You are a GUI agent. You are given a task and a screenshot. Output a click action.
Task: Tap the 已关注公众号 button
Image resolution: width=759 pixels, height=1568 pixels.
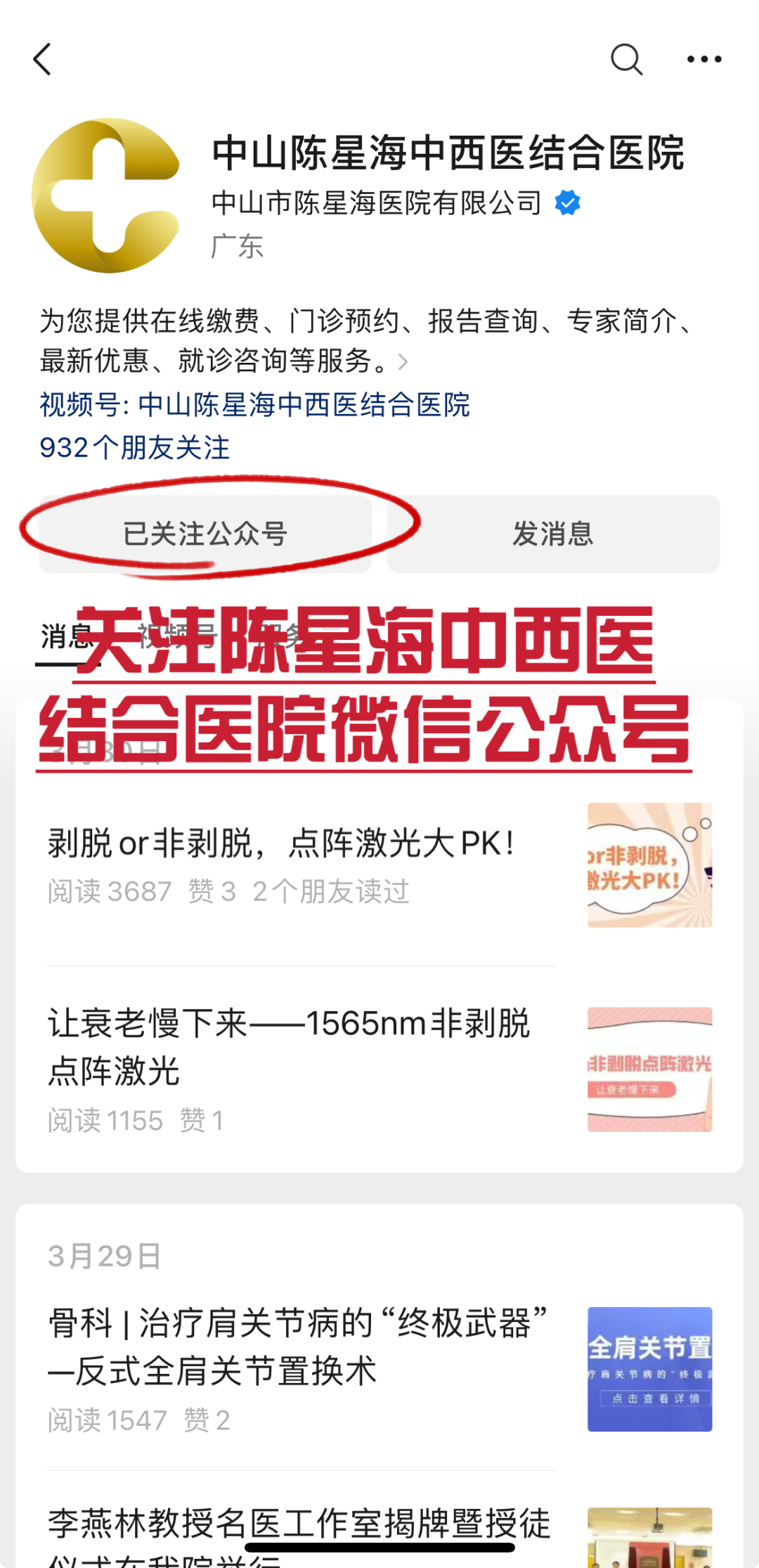(x=205, y=534)
